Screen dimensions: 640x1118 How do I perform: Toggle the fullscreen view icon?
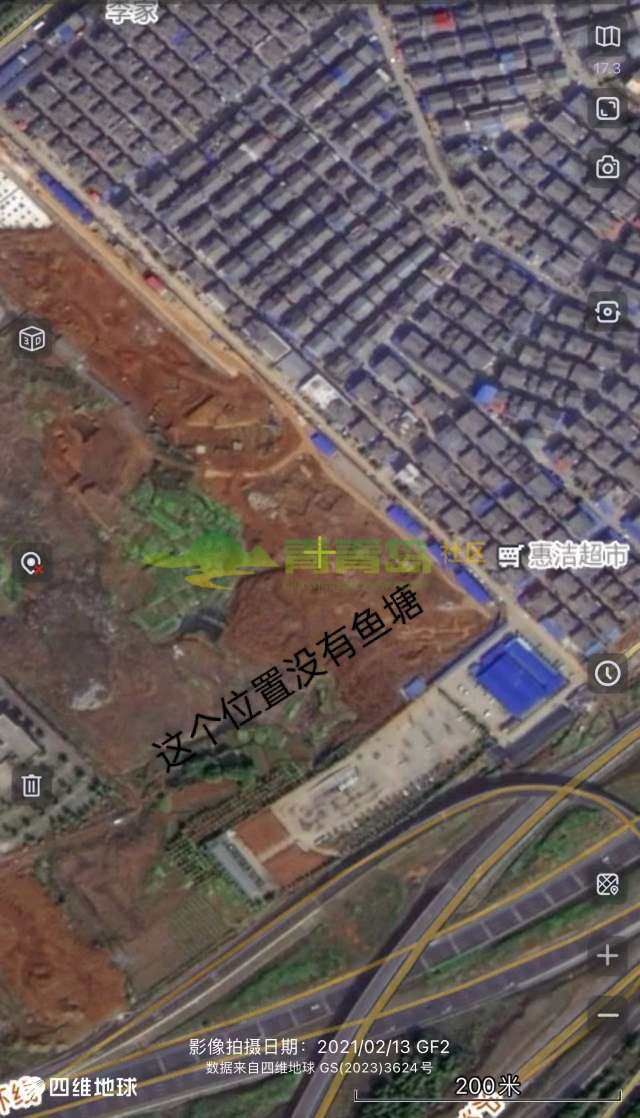click(x=607, y=108)
